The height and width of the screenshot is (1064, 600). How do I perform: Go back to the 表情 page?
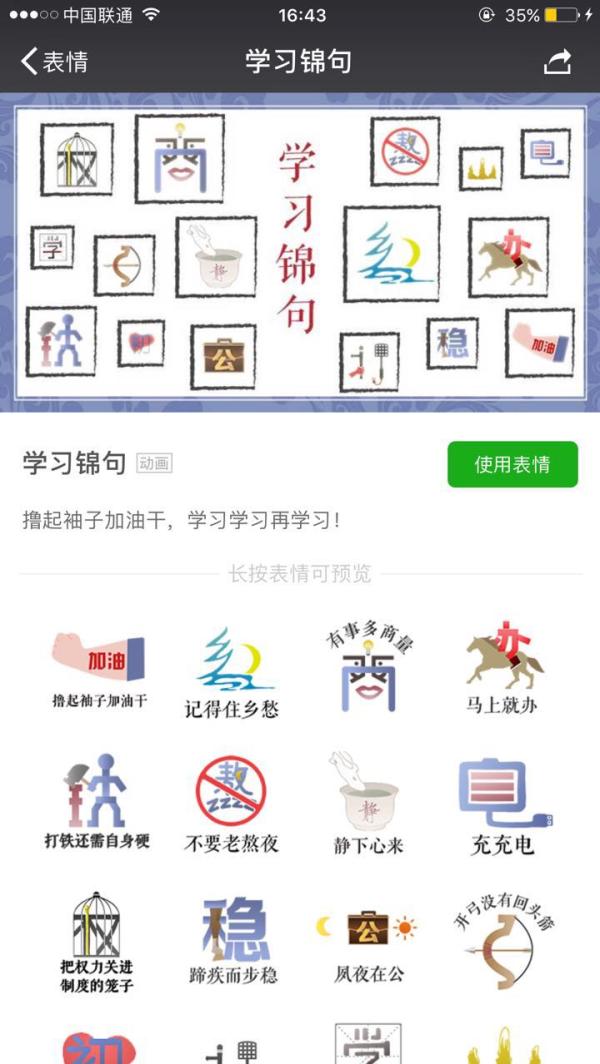[x=55, y=62]
